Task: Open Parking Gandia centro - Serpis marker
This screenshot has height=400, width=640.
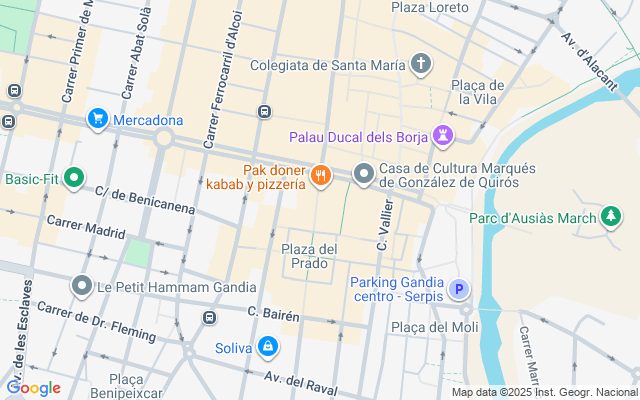Action: click(459, 289)
